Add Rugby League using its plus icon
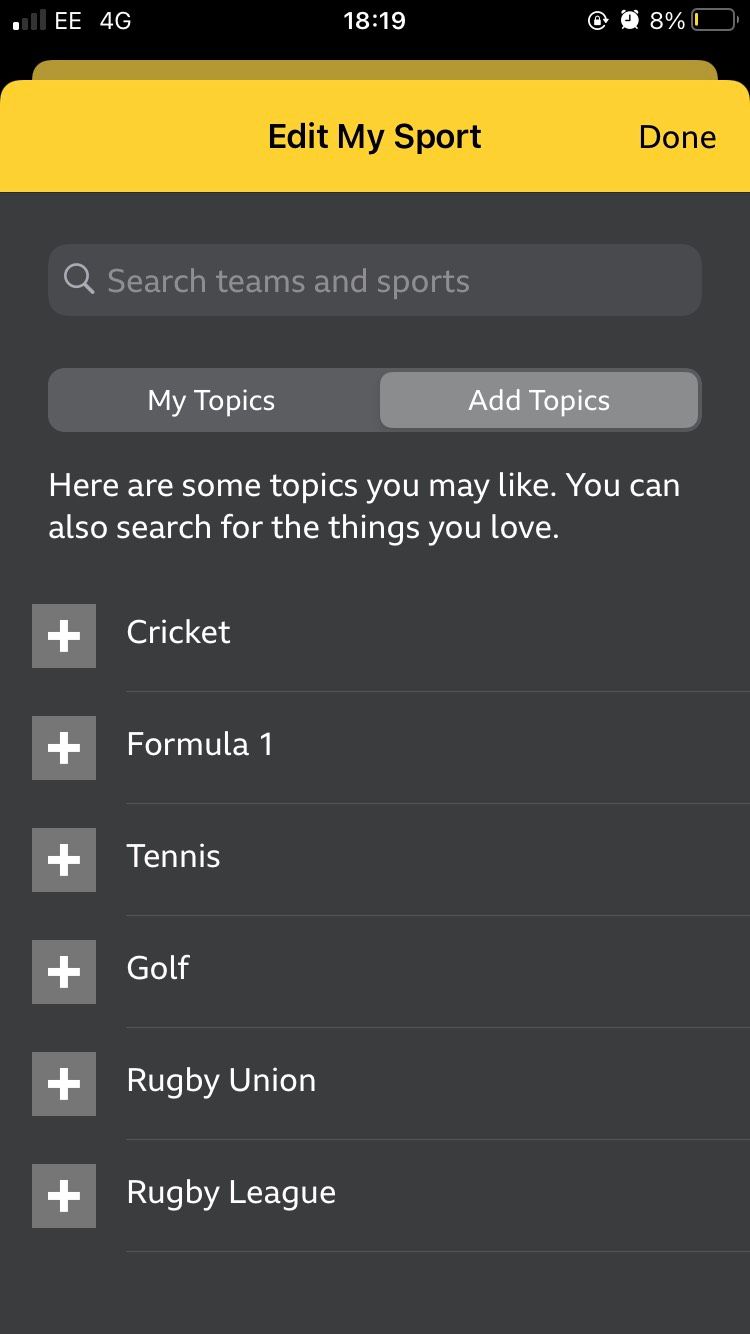This screenshot has width=750, height=1334. (63, 1196)
